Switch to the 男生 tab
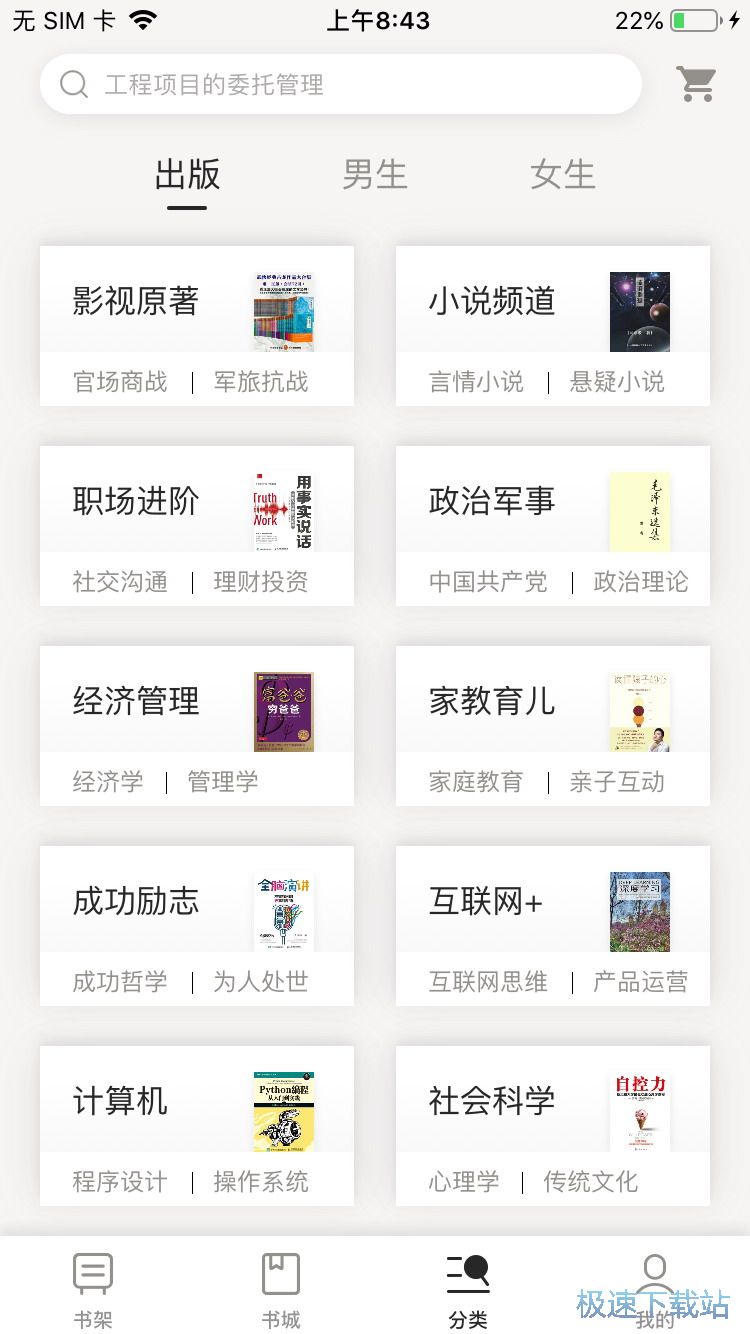This screenshot has height=1334, width=750. [374, 175]
